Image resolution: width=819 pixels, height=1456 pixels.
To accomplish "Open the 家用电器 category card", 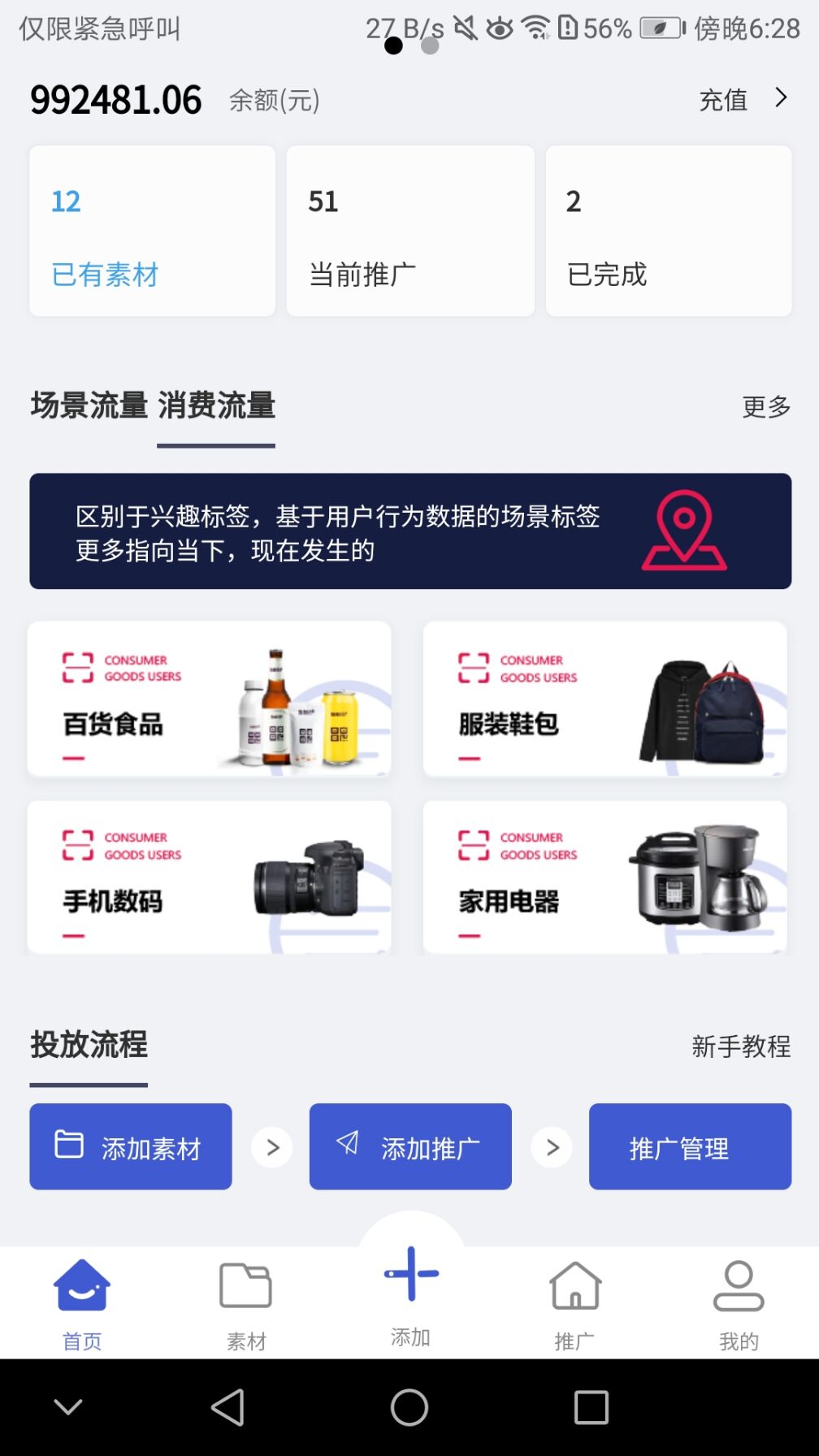I will [604, 877].
